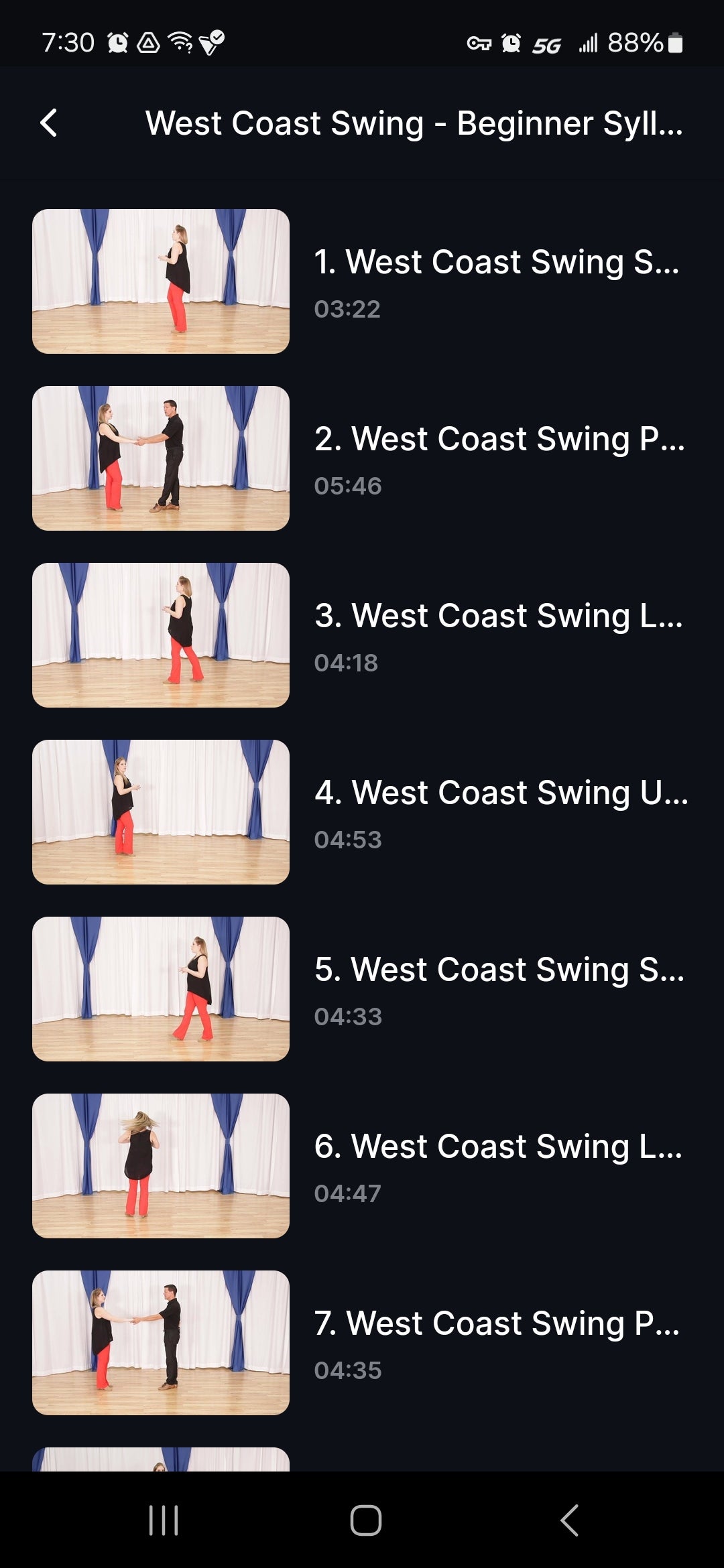Viewport: 724px width, 1568px height.
Task: Open lesson 7 running 04:35
Action: (x=362, y=1343)
